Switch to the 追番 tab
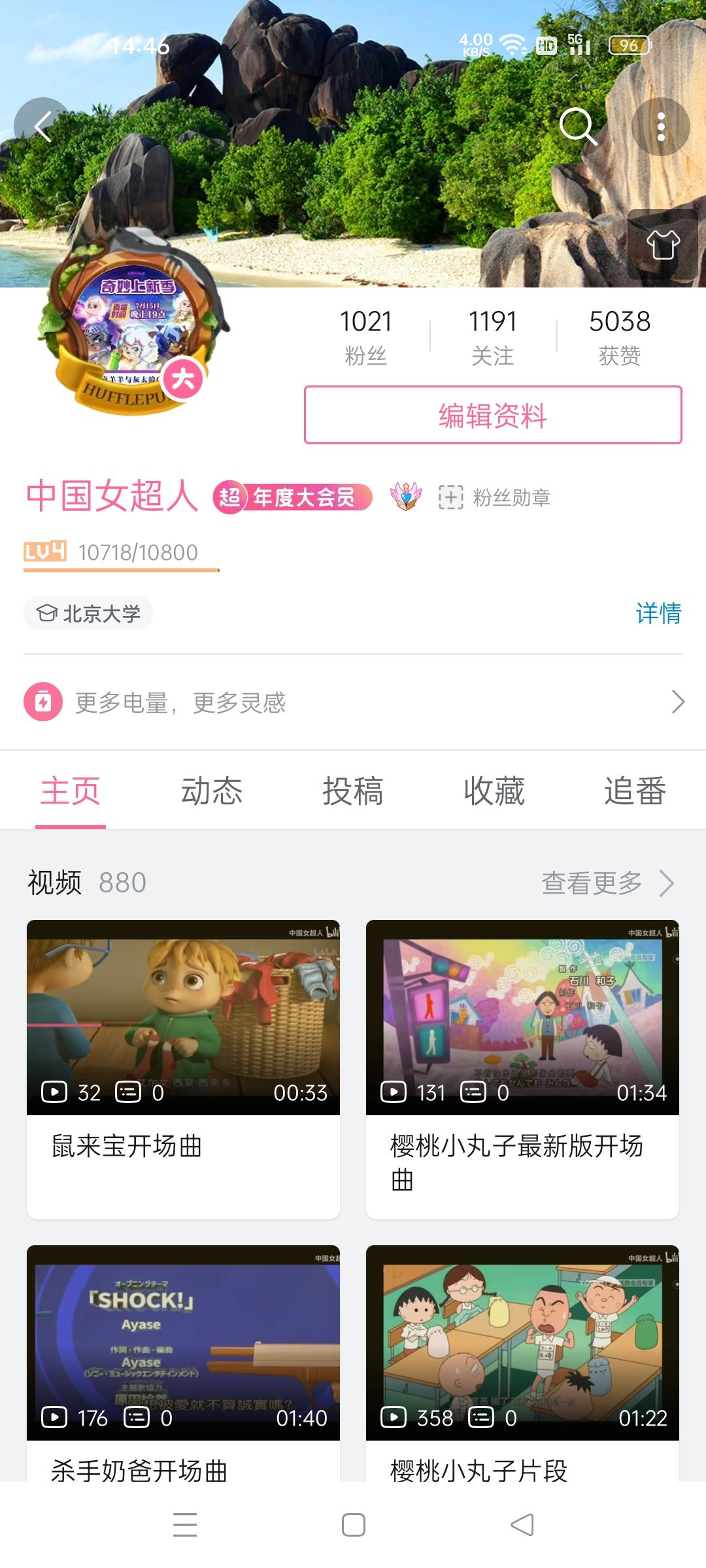This screenshot has width=706, height=1568. pyautogui.click(x=635, y=791)
